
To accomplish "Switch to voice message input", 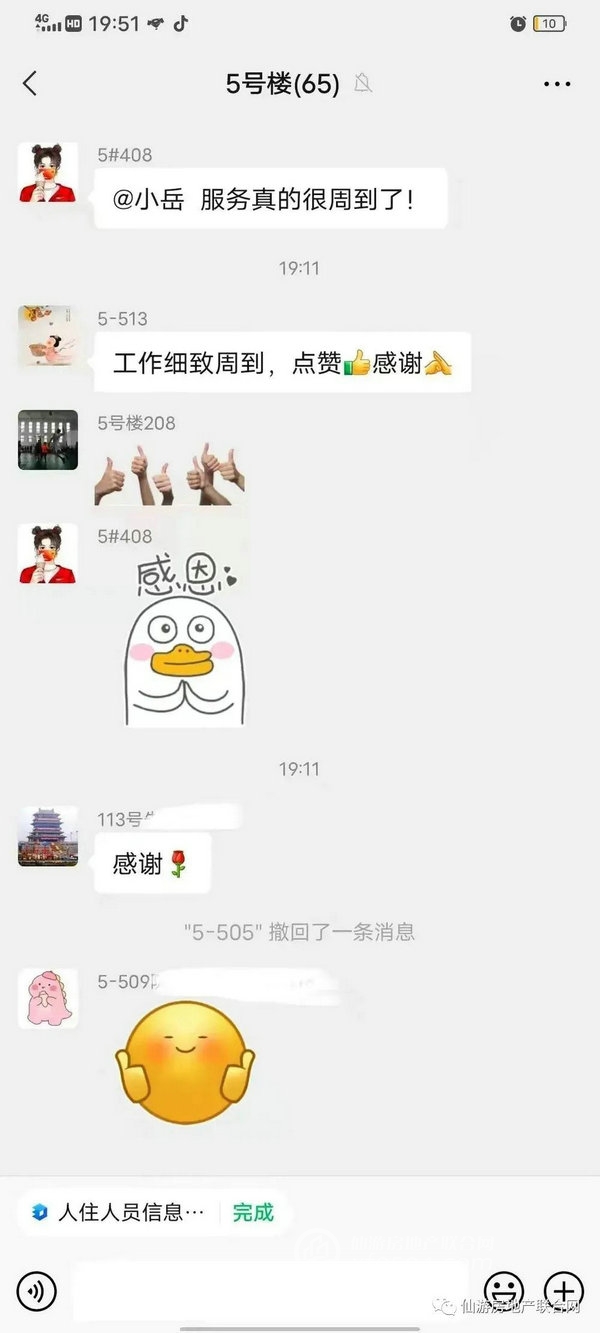I will pyautogui.click(x=36, y=1290).
